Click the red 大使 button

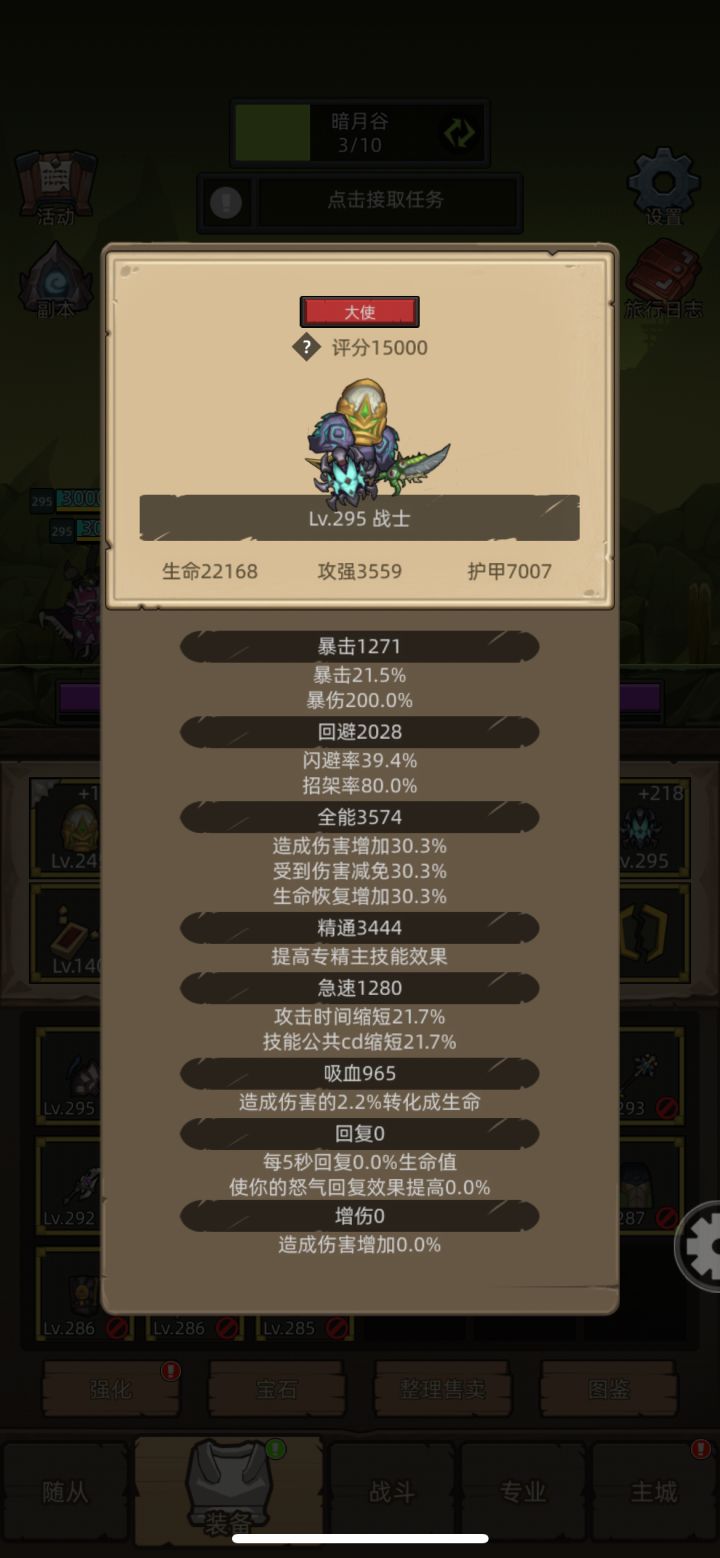click(360, 311)
